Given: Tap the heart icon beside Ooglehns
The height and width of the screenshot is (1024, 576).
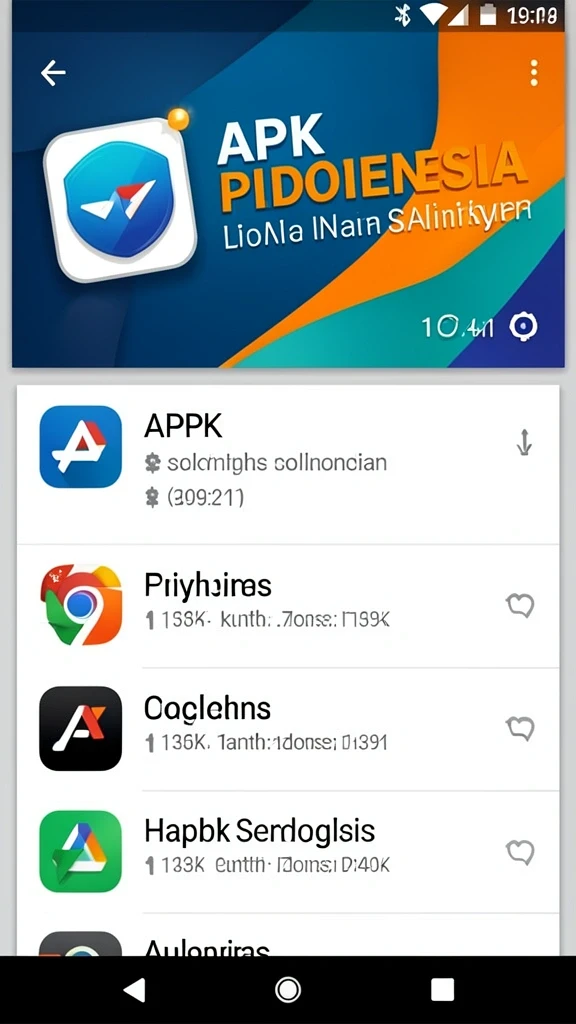Looking at the screenshot, I should [520, 728].
